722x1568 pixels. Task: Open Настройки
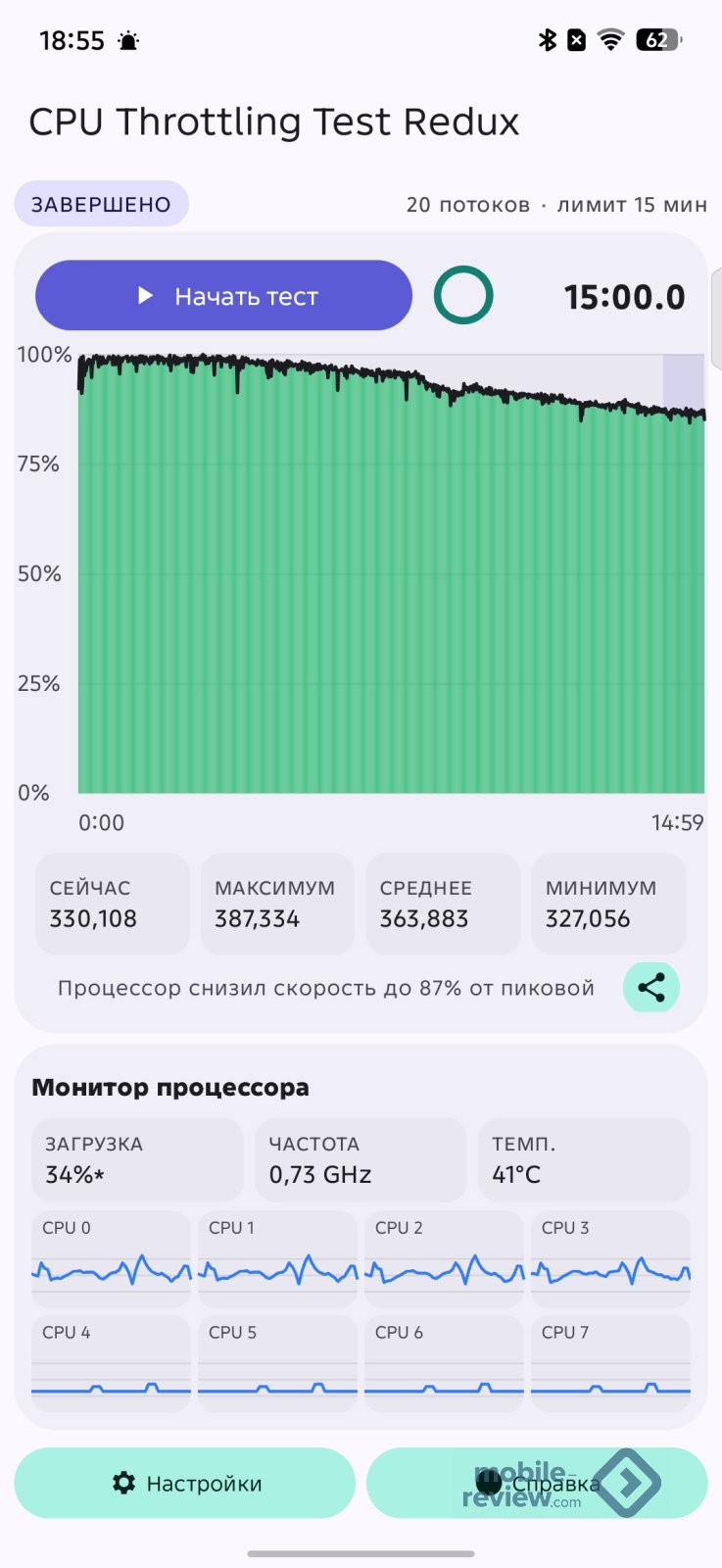tap(184, 1483)
